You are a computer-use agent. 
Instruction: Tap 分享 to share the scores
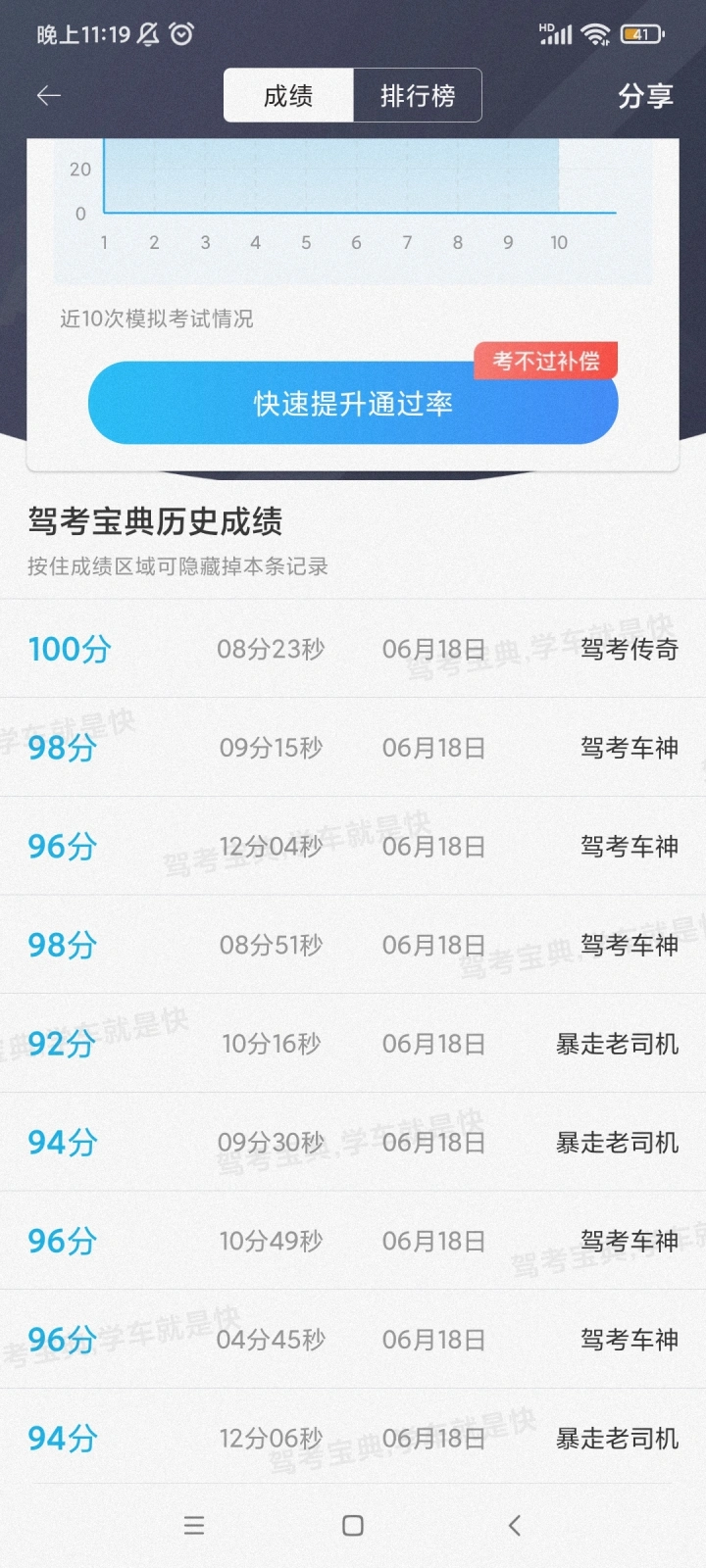click(645, 95)
